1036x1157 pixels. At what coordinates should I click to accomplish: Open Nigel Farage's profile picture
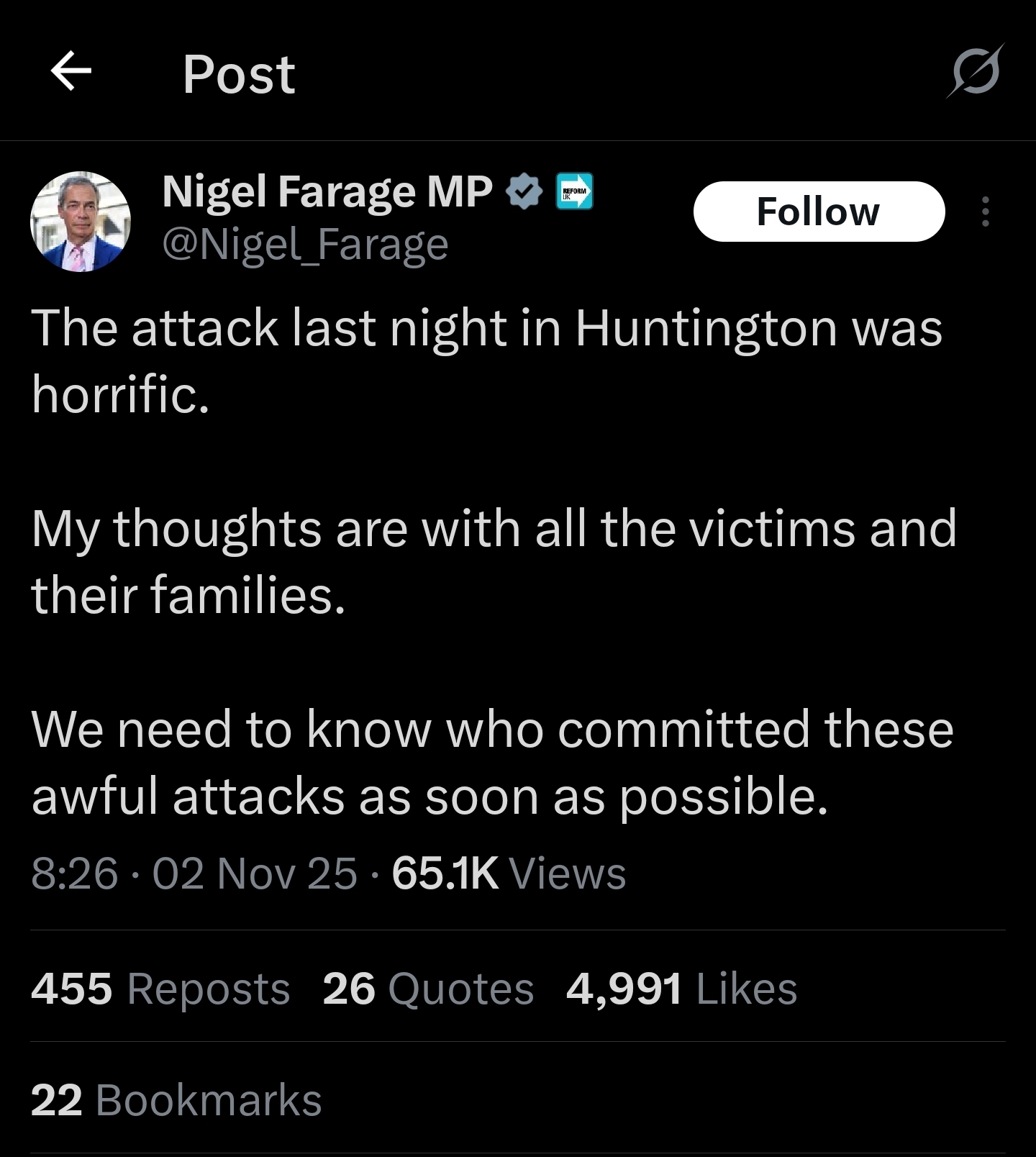pos(81,222)
